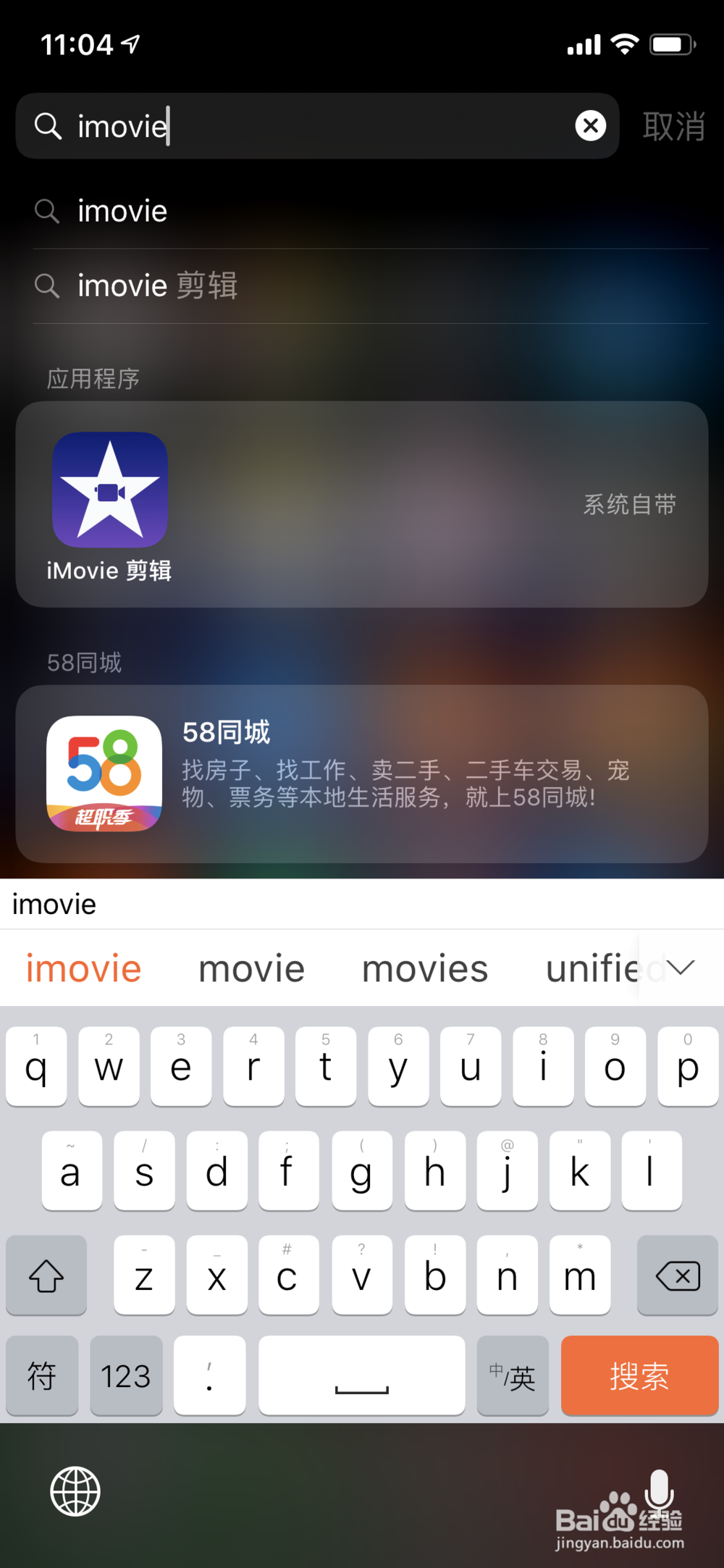Image resolution: width=724 pixels, height=1568 pixels.
Task: Select the 'imovie 剪辑' search suggestion
Action: pyautogui.click(x=158, y=285)
